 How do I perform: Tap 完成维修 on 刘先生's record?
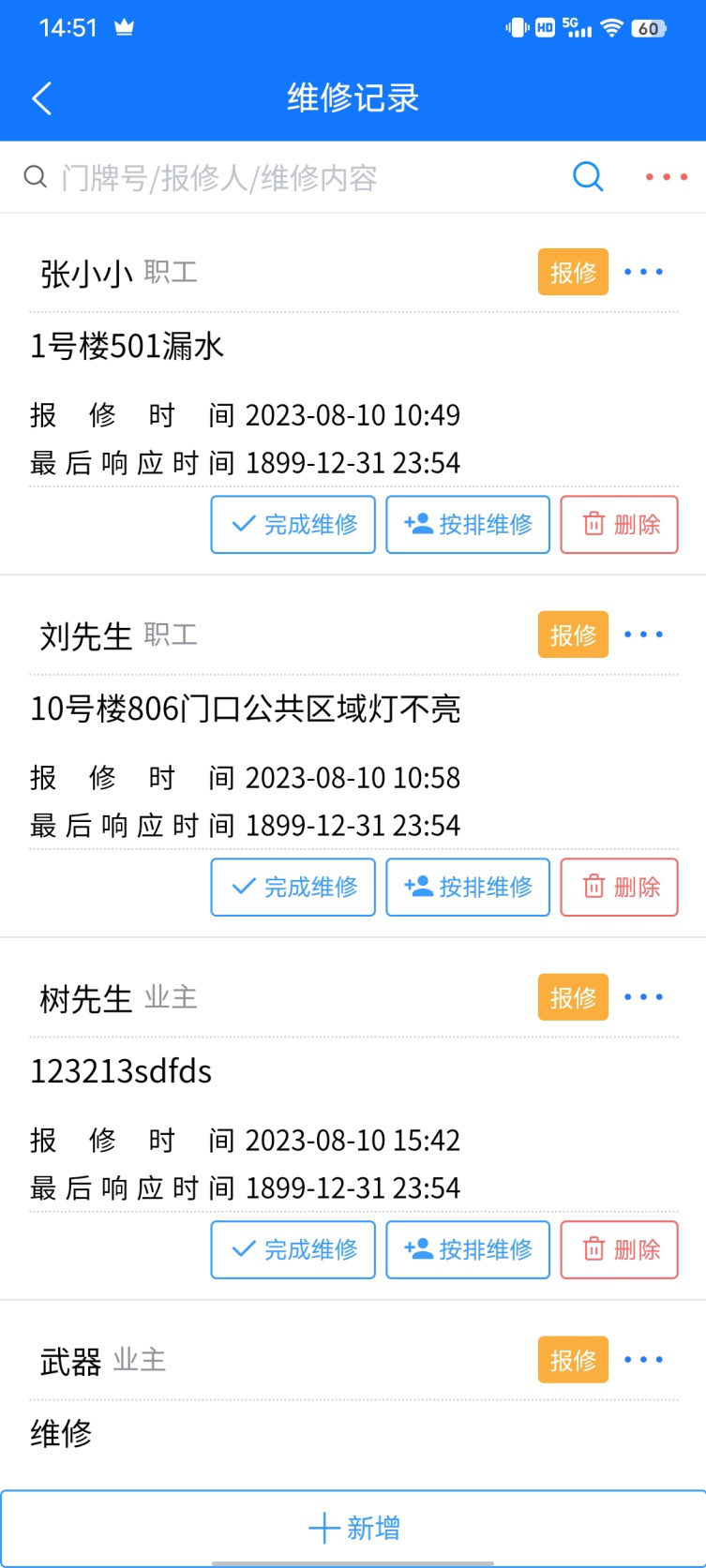(293, 887)
